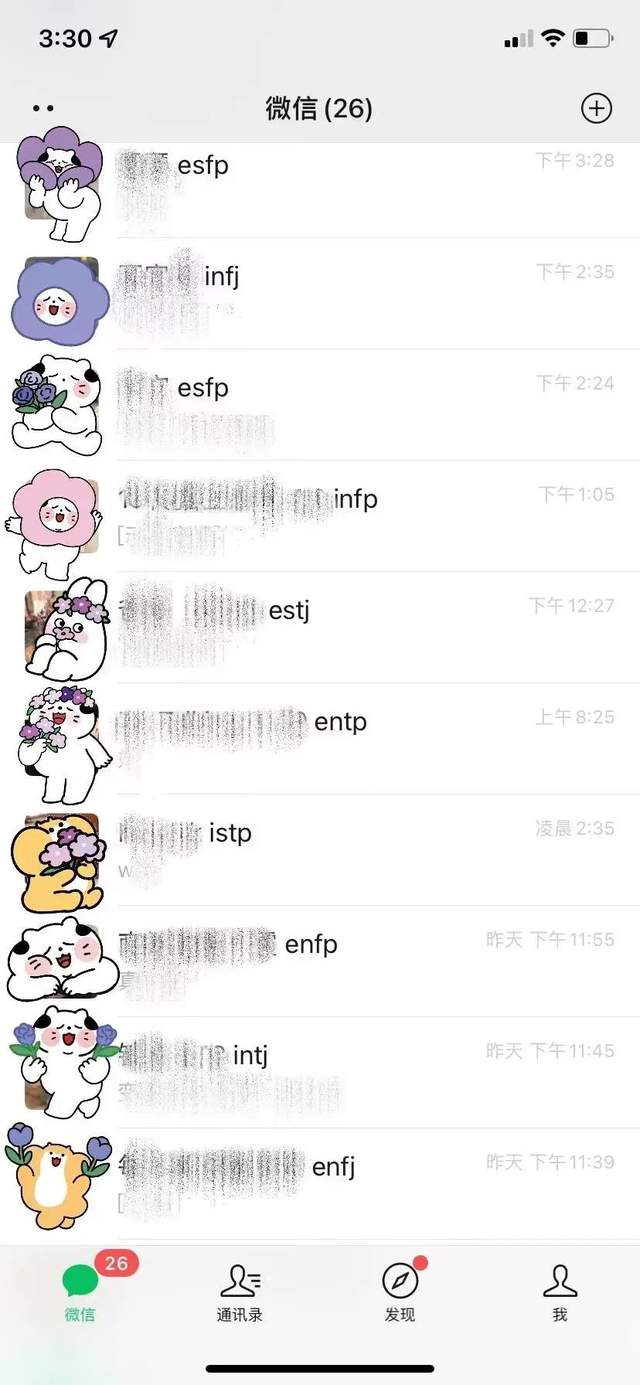
Task: Switch to the 通讯录 contacts tab
Action: [x=240, y=1293]
